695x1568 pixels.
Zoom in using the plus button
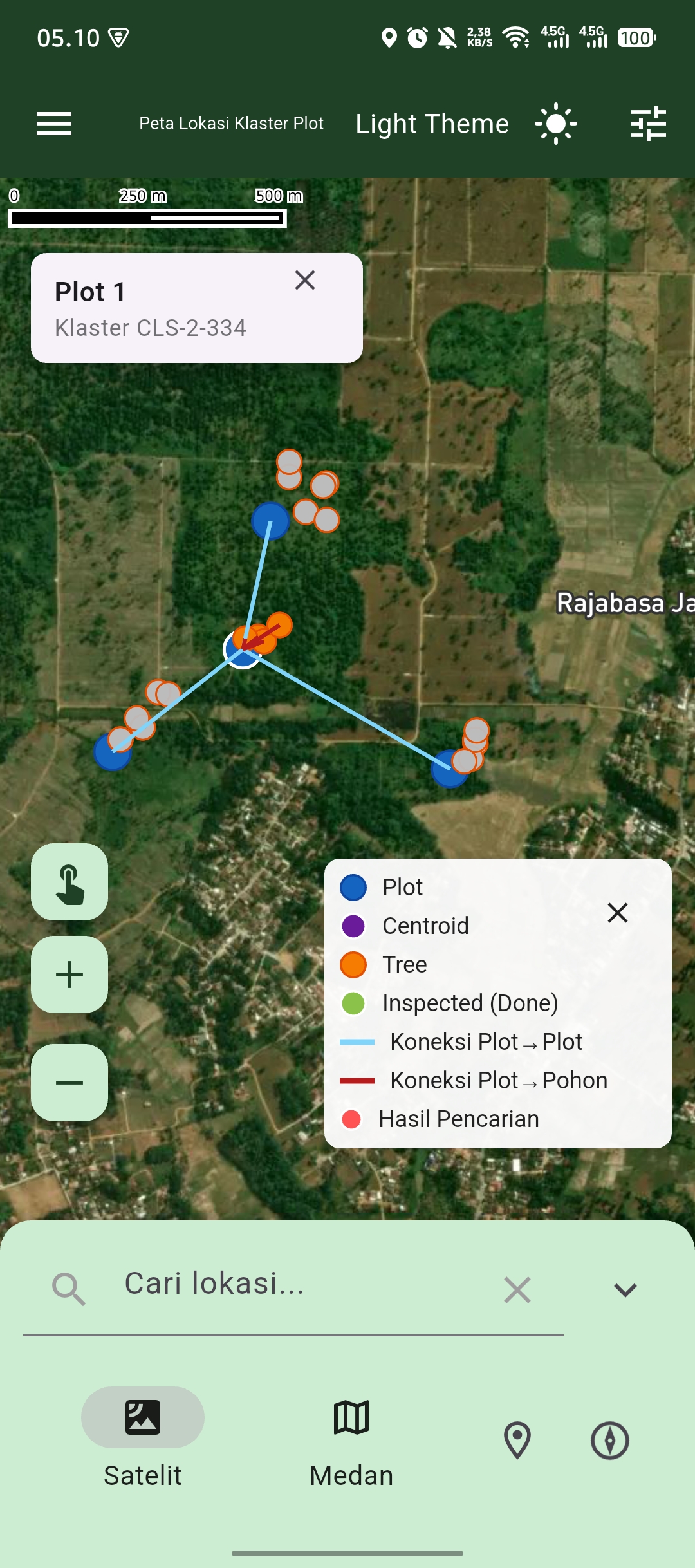pyautogui.click(x=69, y=975)
